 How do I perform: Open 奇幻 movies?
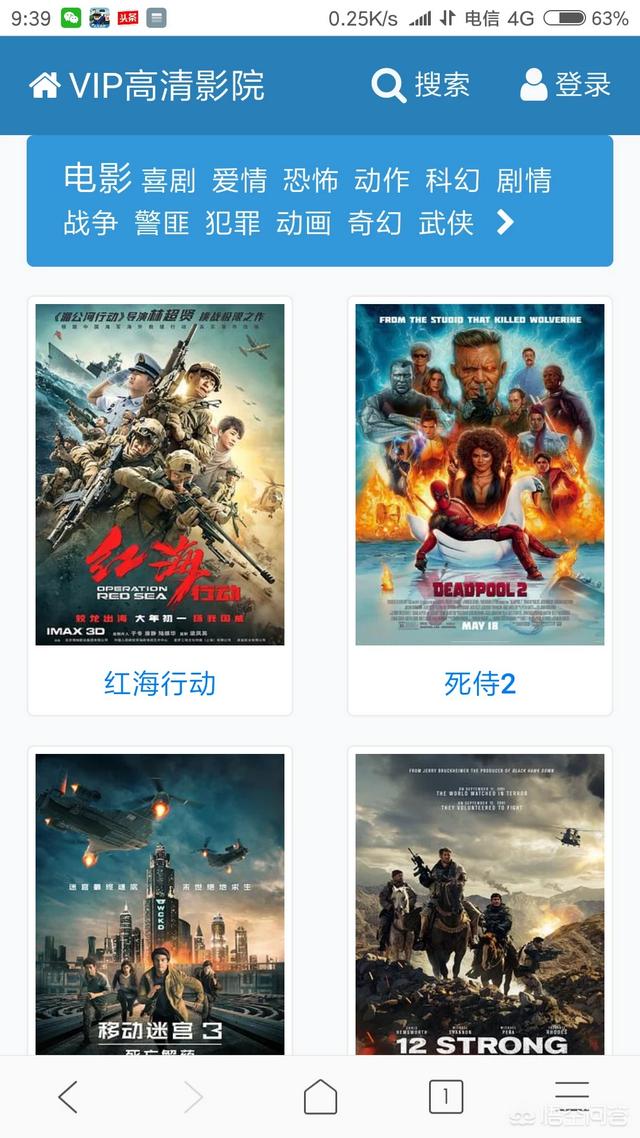coord(375,223)
